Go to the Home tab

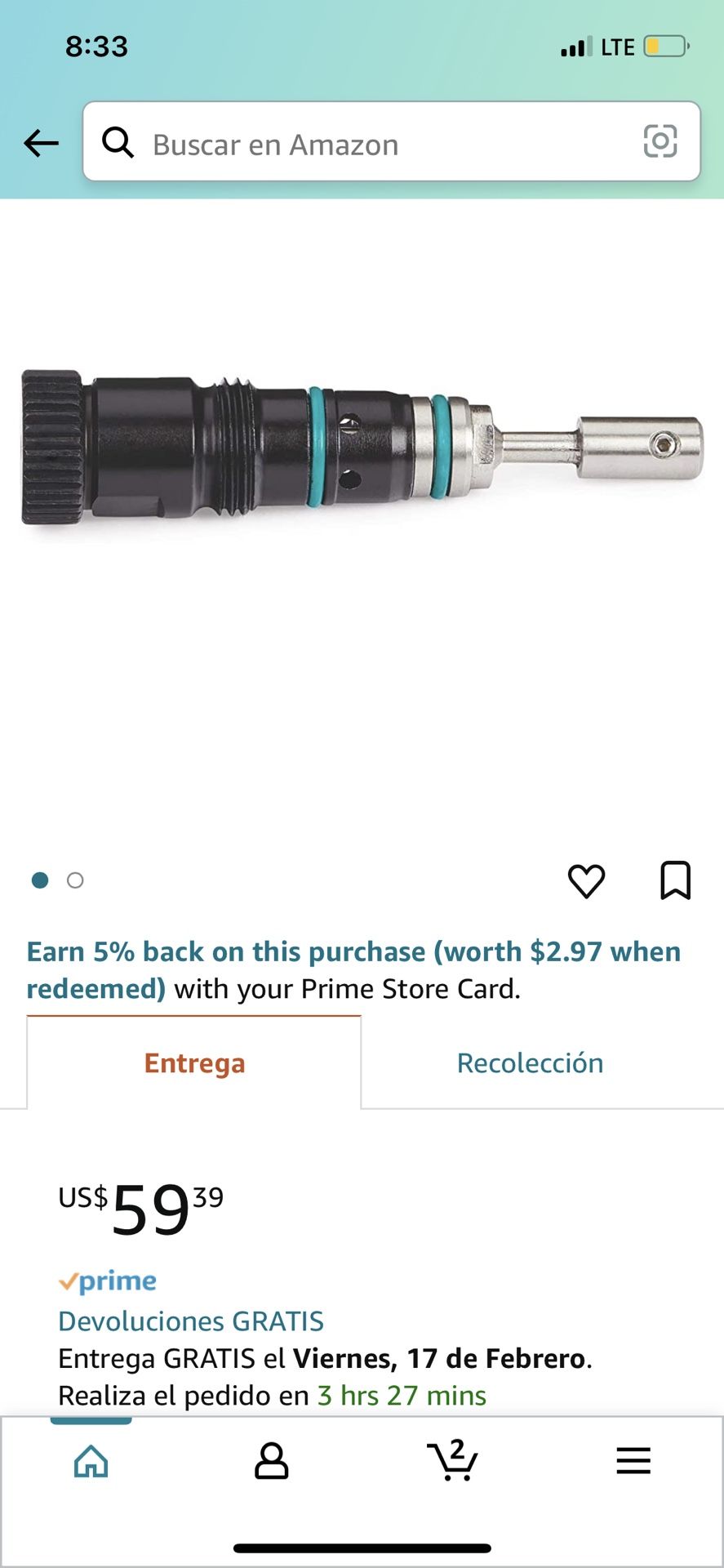(x=91, y=1461)
